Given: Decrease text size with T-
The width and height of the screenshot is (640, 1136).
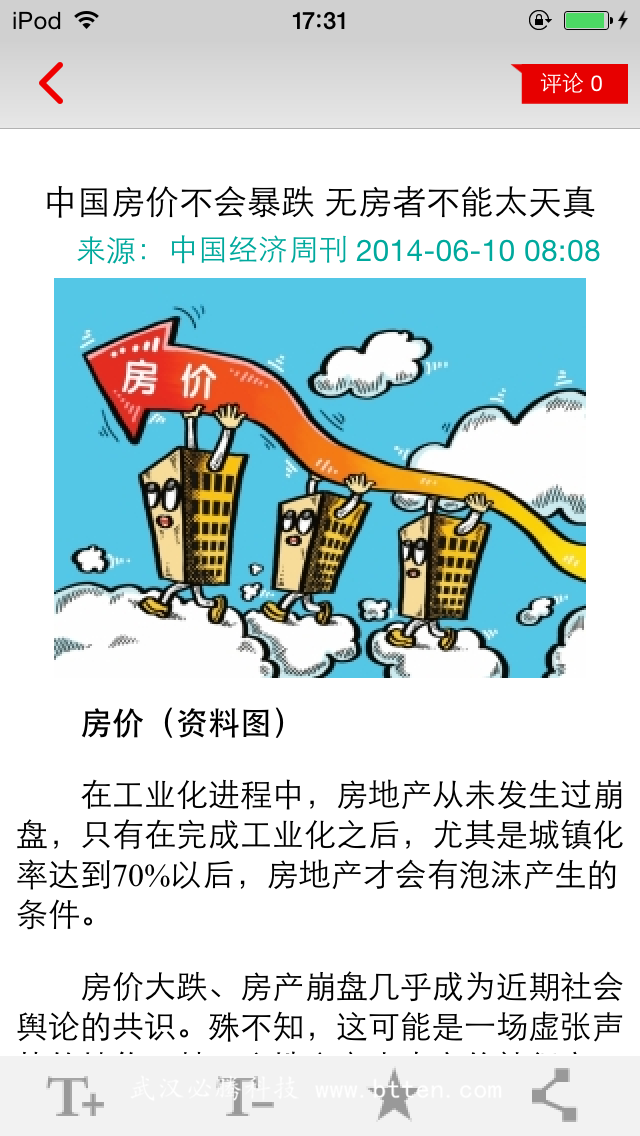Looking at the screenshot, I should point(249,1095).
